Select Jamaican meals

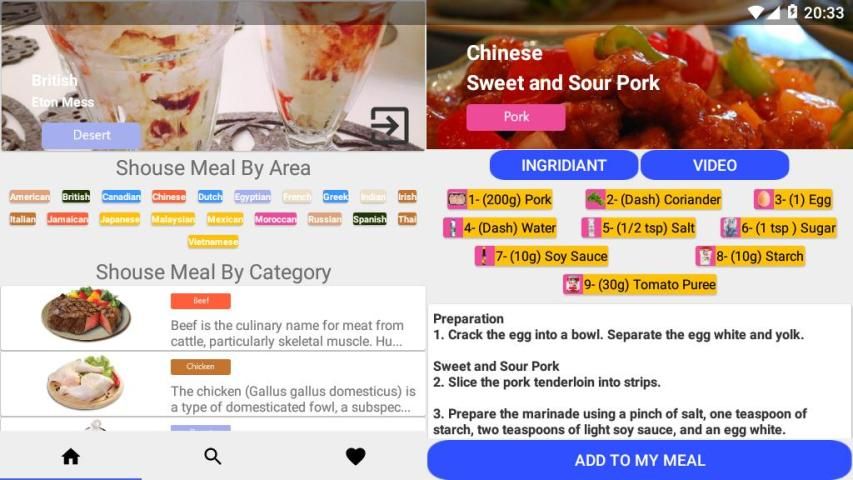point(68,219)
